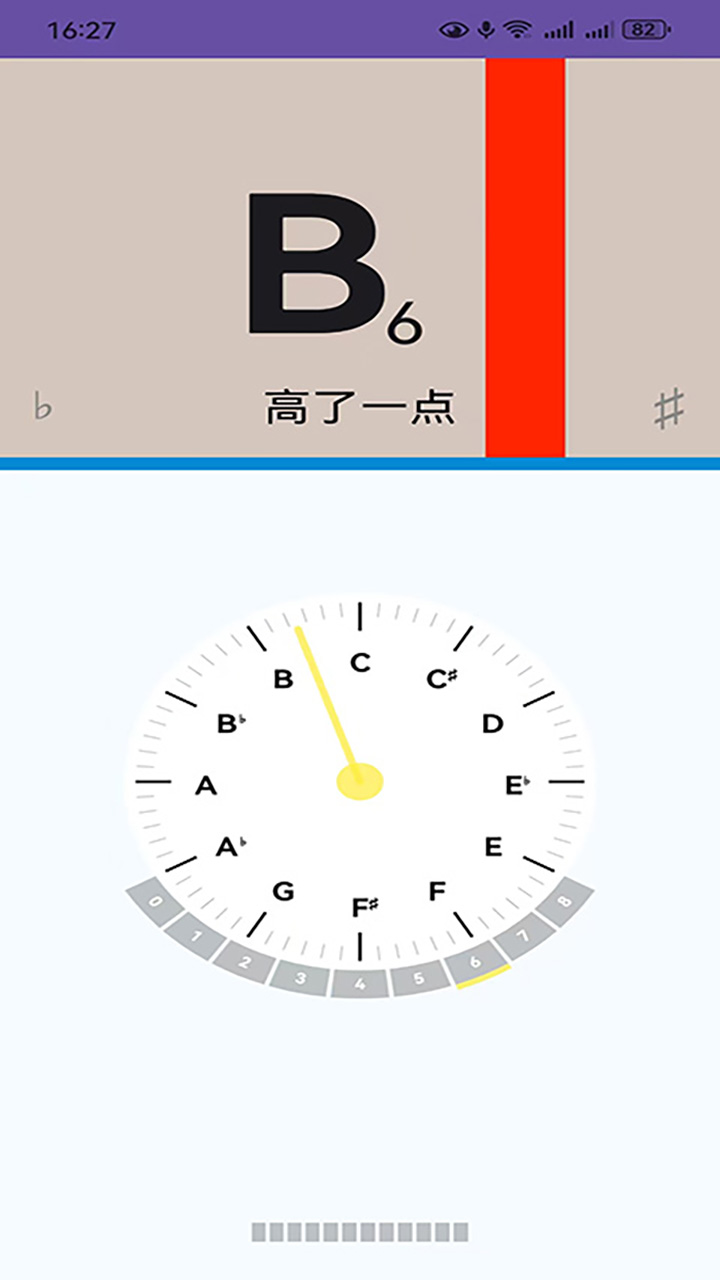Select note C# on the tuning dial
Viewport: 720px width, 1280px height.
click(x=440, y=678)
